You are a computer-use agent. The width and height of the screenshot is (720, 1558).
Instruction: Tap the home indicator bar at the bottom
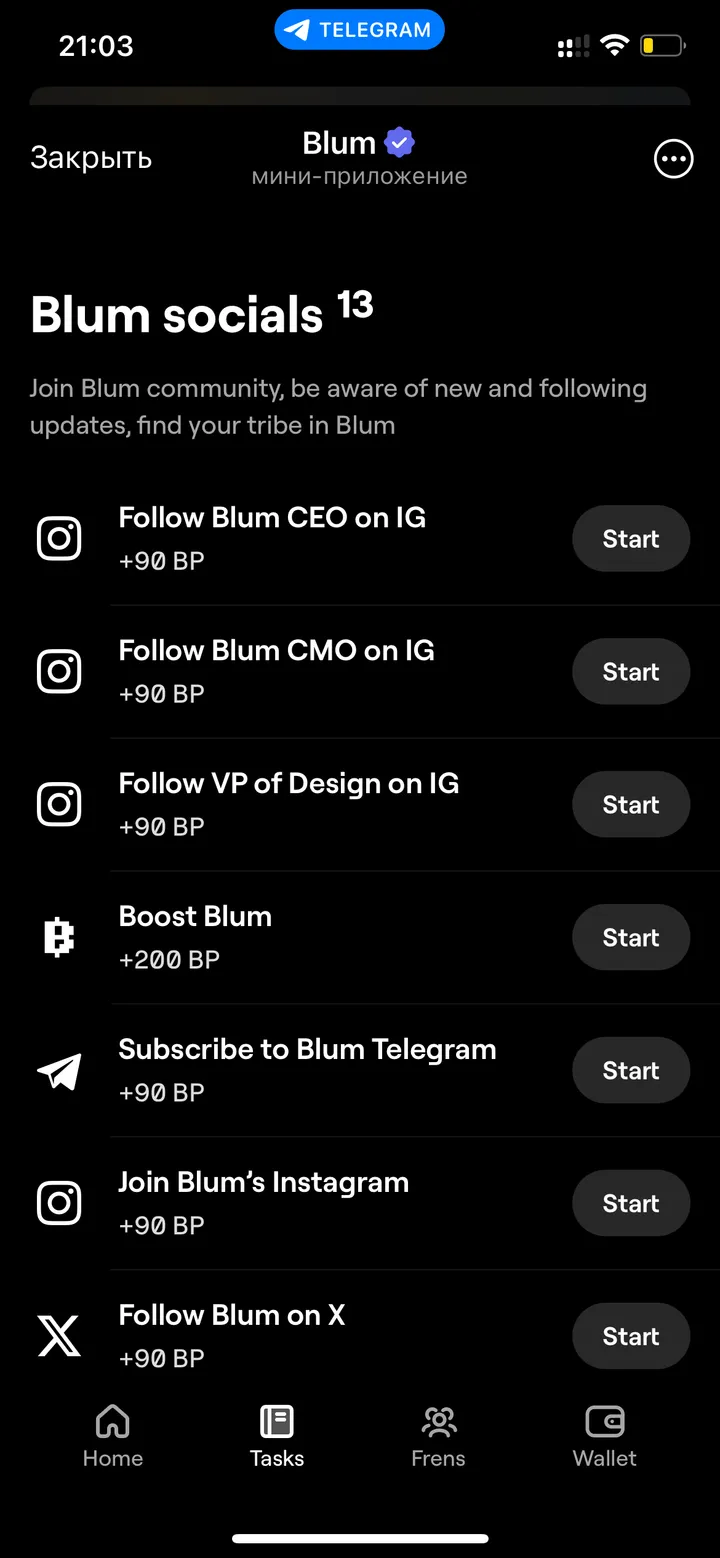pyautogui.click(x=359, y=1538)
